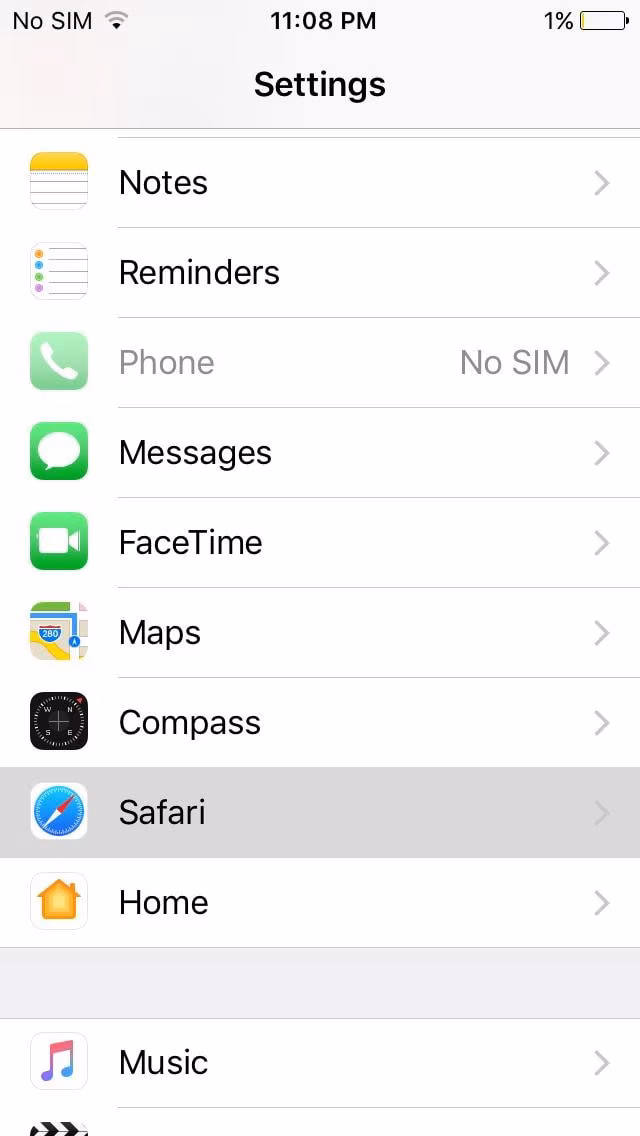Open Safari settings
Image resolution: width=640 pixels, height=1136 pixels.
[320, 813]
